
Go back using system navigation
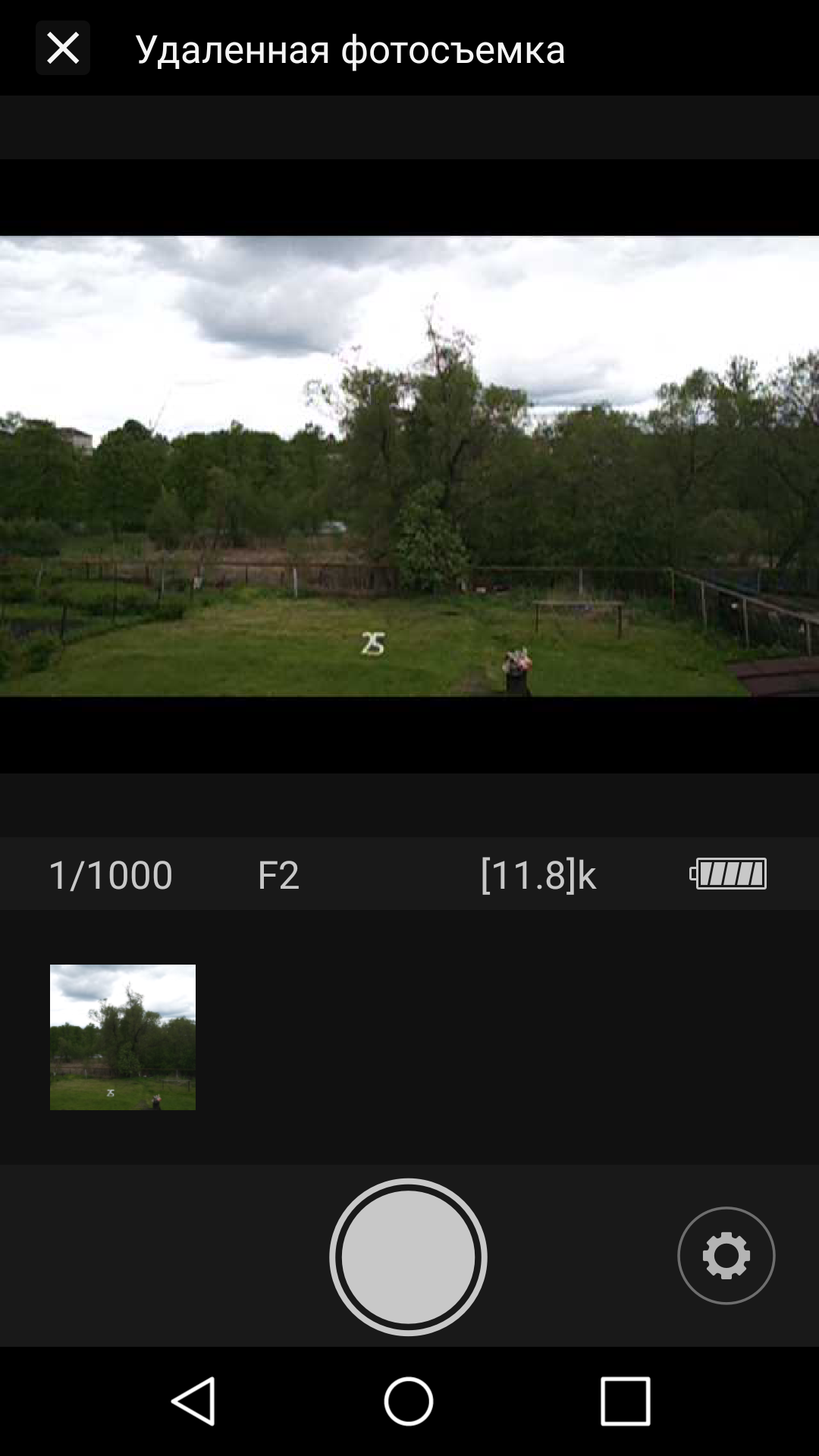click(x=193, y=1401)
